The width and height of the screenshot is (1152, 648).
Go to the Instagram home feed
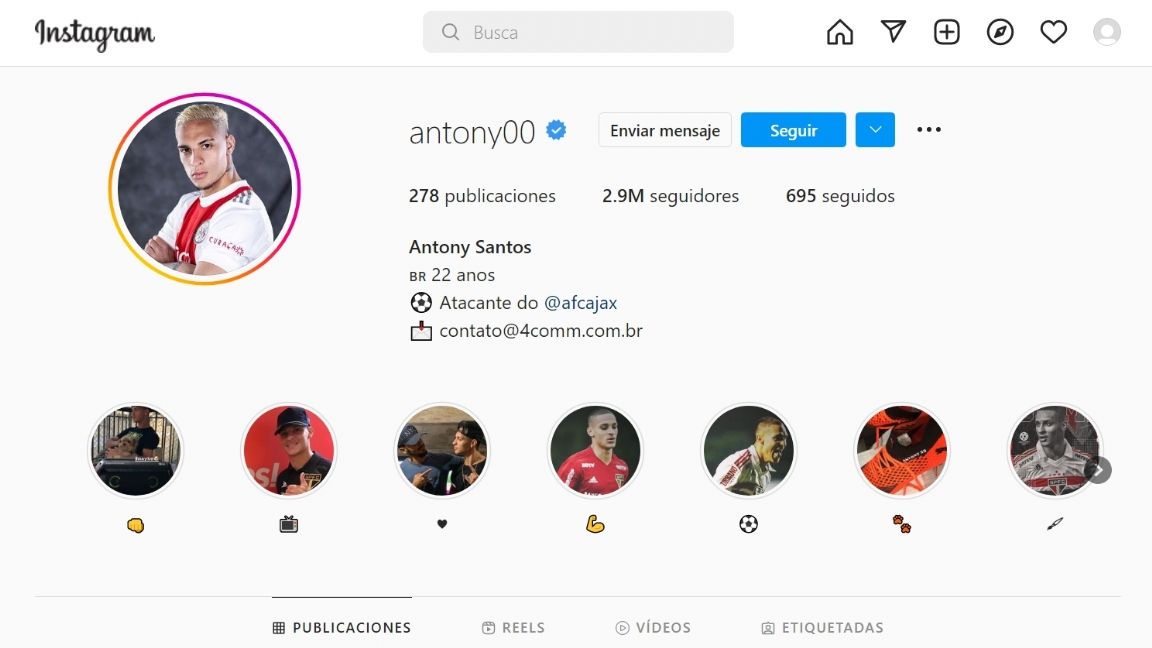(x=840, y=32)
